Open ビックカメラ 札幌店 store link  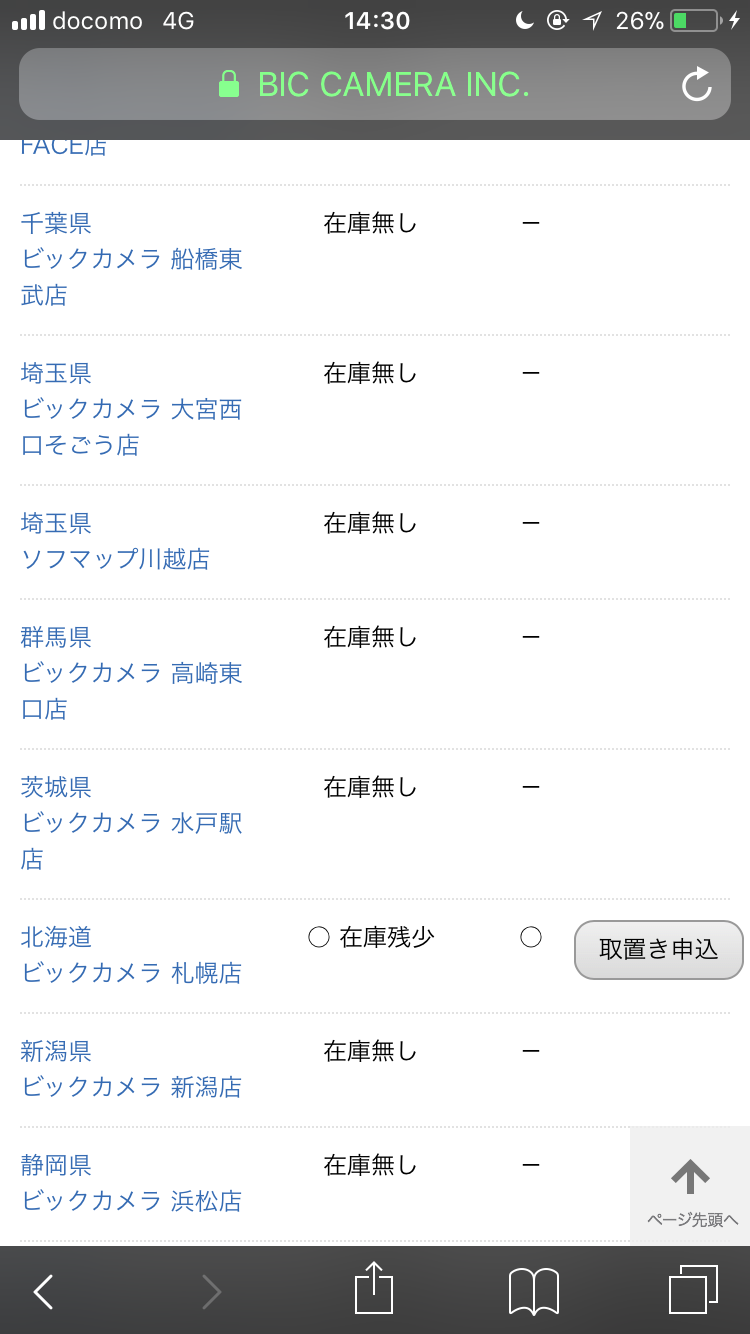(x=132, y=973)
